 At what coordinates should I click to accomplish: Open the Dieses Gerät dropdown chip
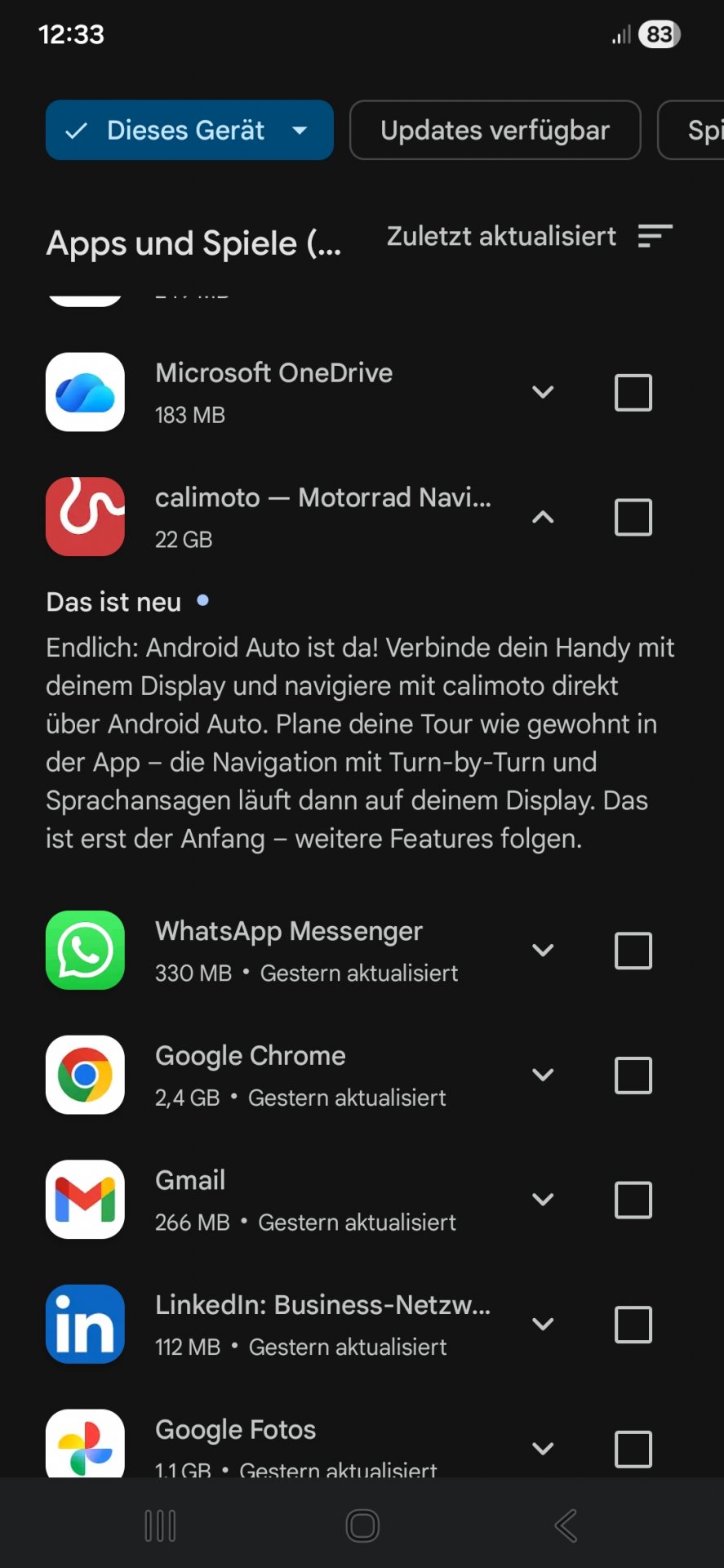(x=189, y=131)
